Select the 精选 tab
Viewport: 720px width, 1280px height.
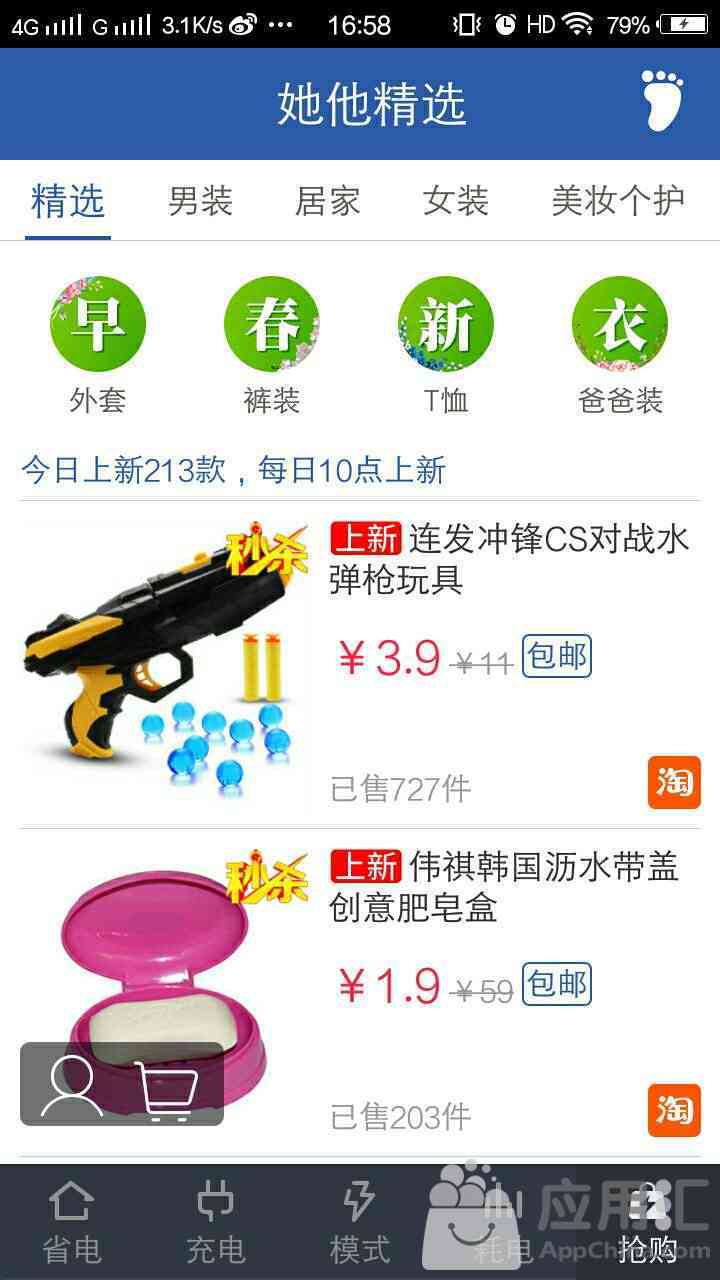click(68, 201)
